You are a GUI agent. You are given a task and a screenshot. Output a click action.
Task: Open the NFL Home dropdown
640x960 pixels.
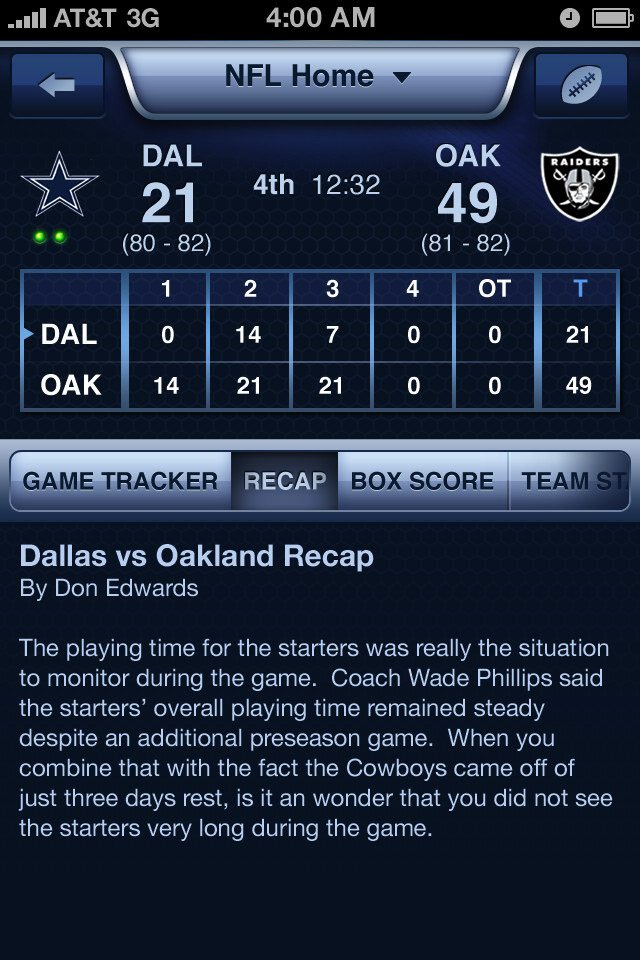pos(318,77)
